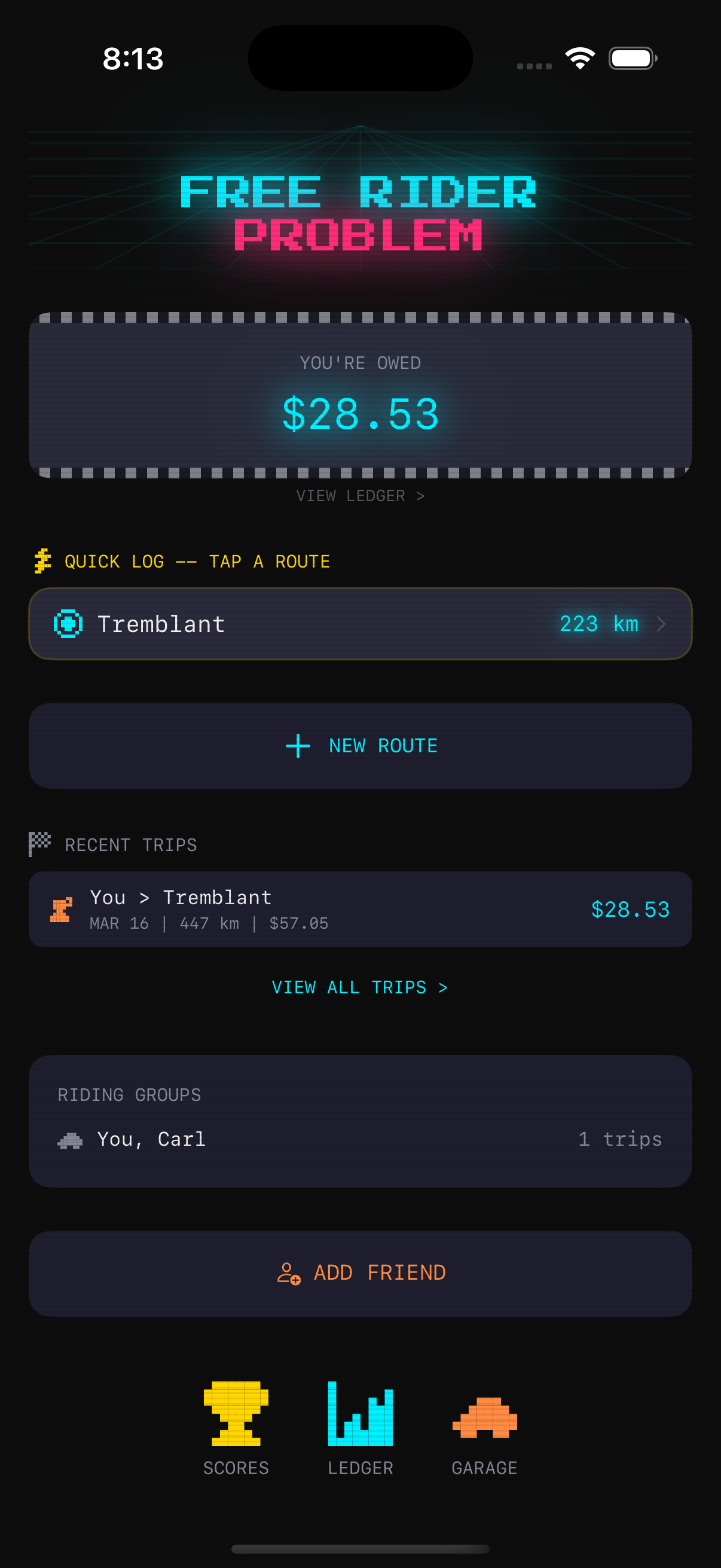This screenshot has height=1568, width=721.
Task: Select the Tremblant 223 km quick log row
Action: tap(360, 623)
